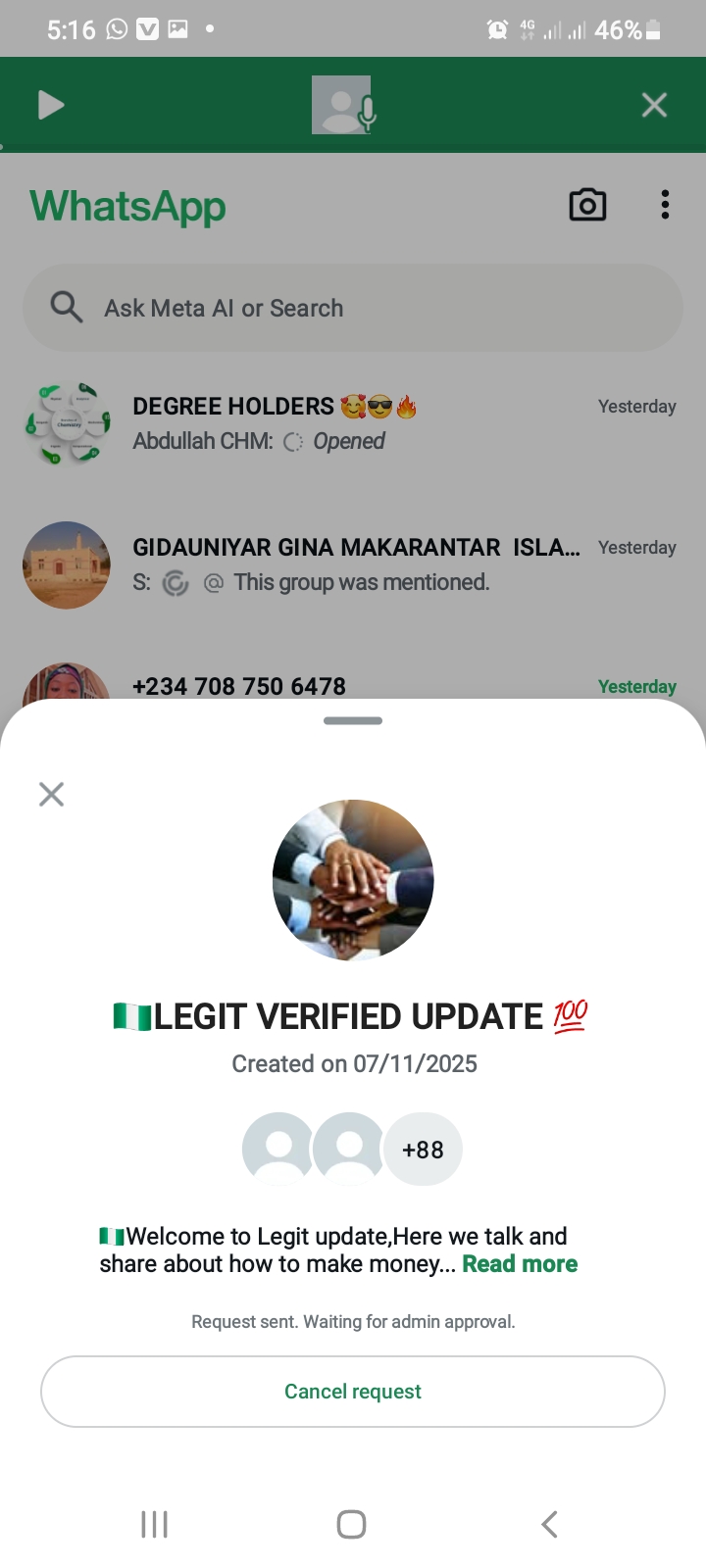Viewport: 706px width, 1568px height.
Task: Open recent apps from navigation bar
Action: 155,1524
